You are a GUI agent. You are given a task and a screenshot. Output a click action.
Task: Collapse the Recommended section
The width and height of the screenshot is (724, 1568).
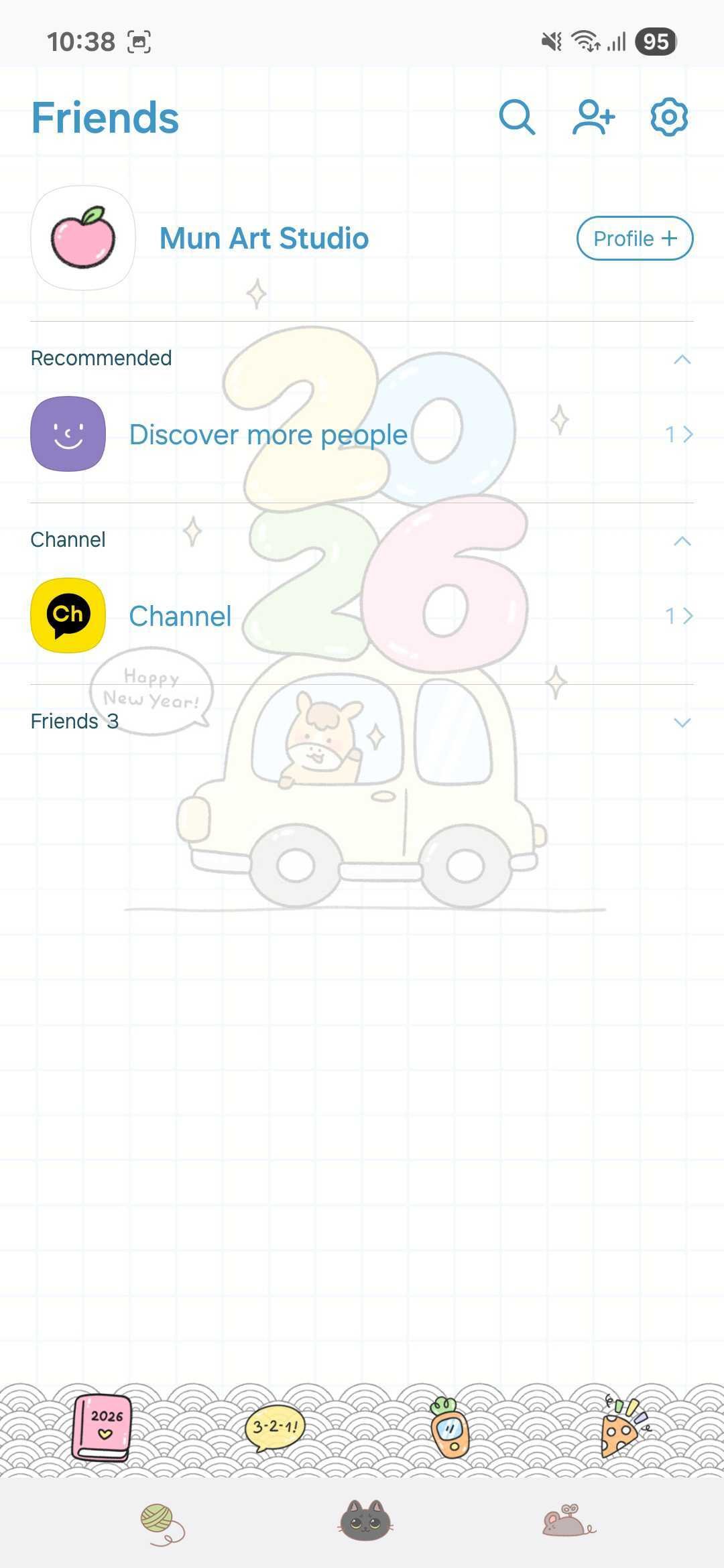tap(682, 359)
